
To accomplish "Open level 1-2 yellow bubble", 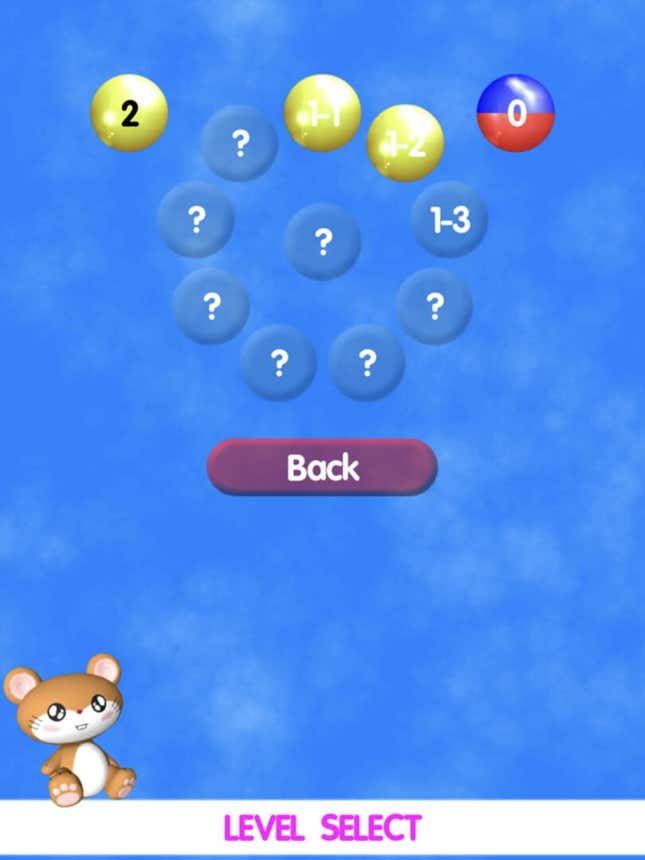I will (x=405, y=143).
